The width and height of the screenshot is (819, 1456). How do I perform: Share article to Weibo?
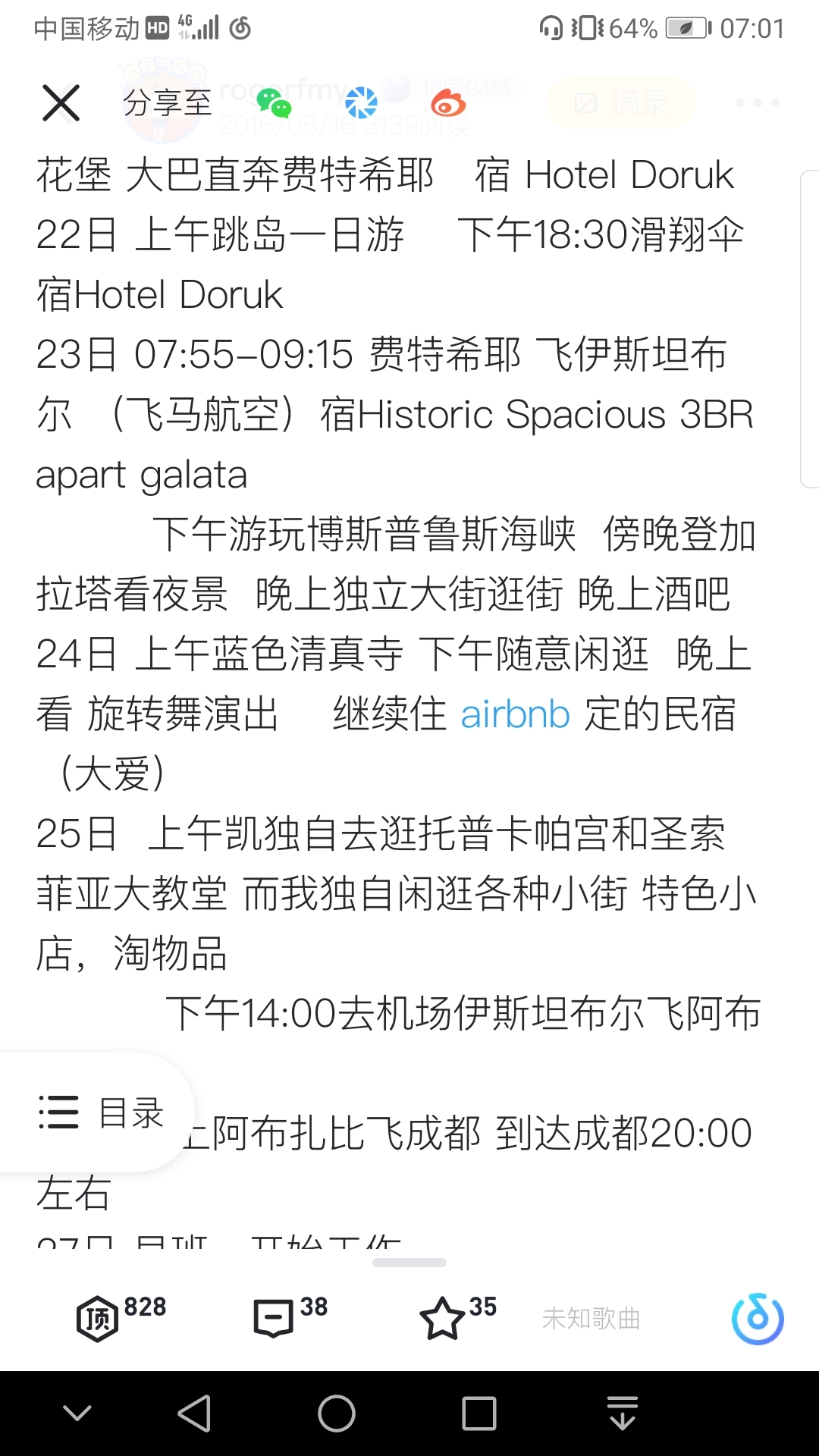[x=448, y=103]
